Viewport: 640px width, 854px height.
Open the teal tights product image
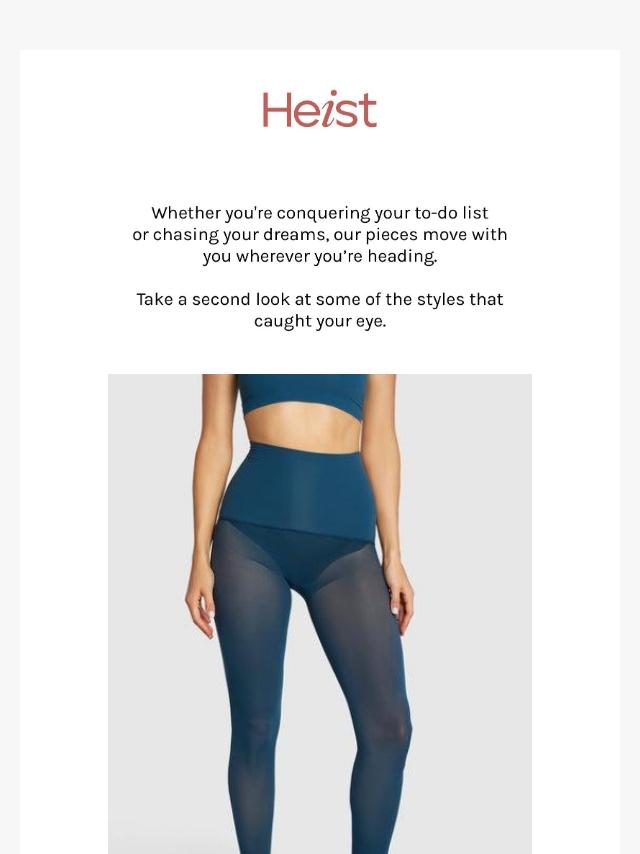click(320, 613)
